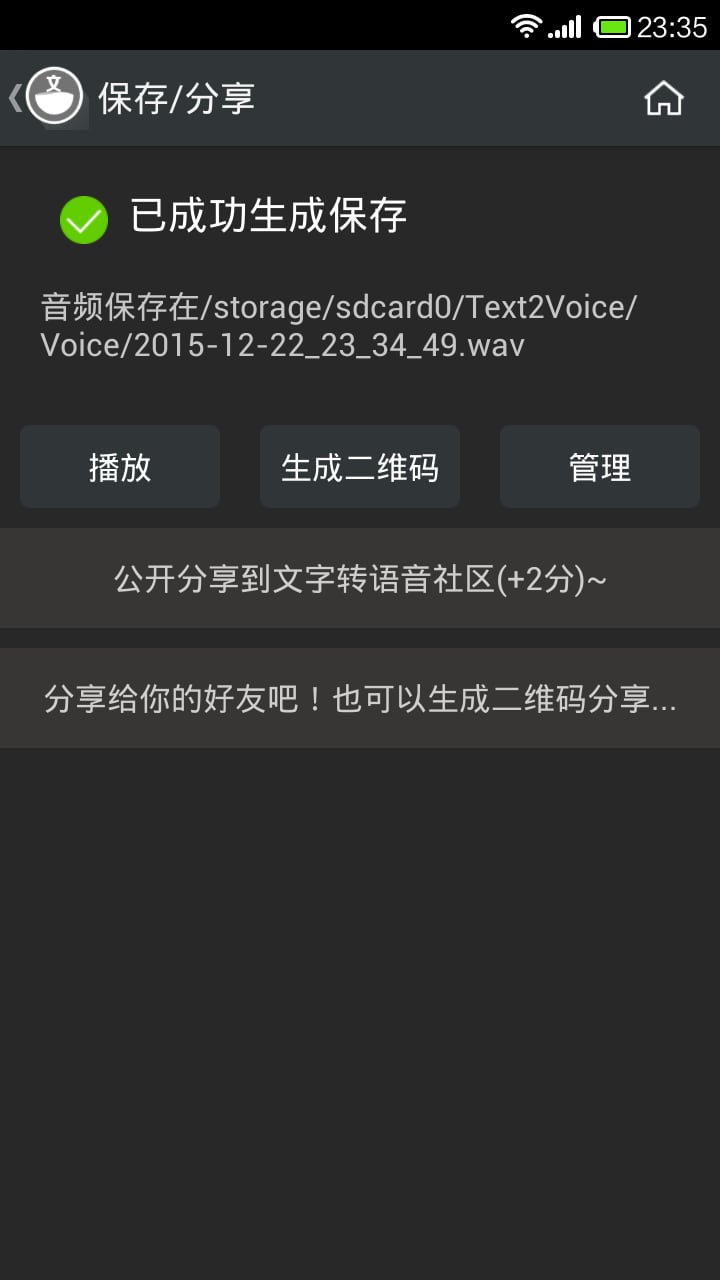Go back using the app logo arrow
This screenshot has height=1280, width=720.
pos(46,98)
